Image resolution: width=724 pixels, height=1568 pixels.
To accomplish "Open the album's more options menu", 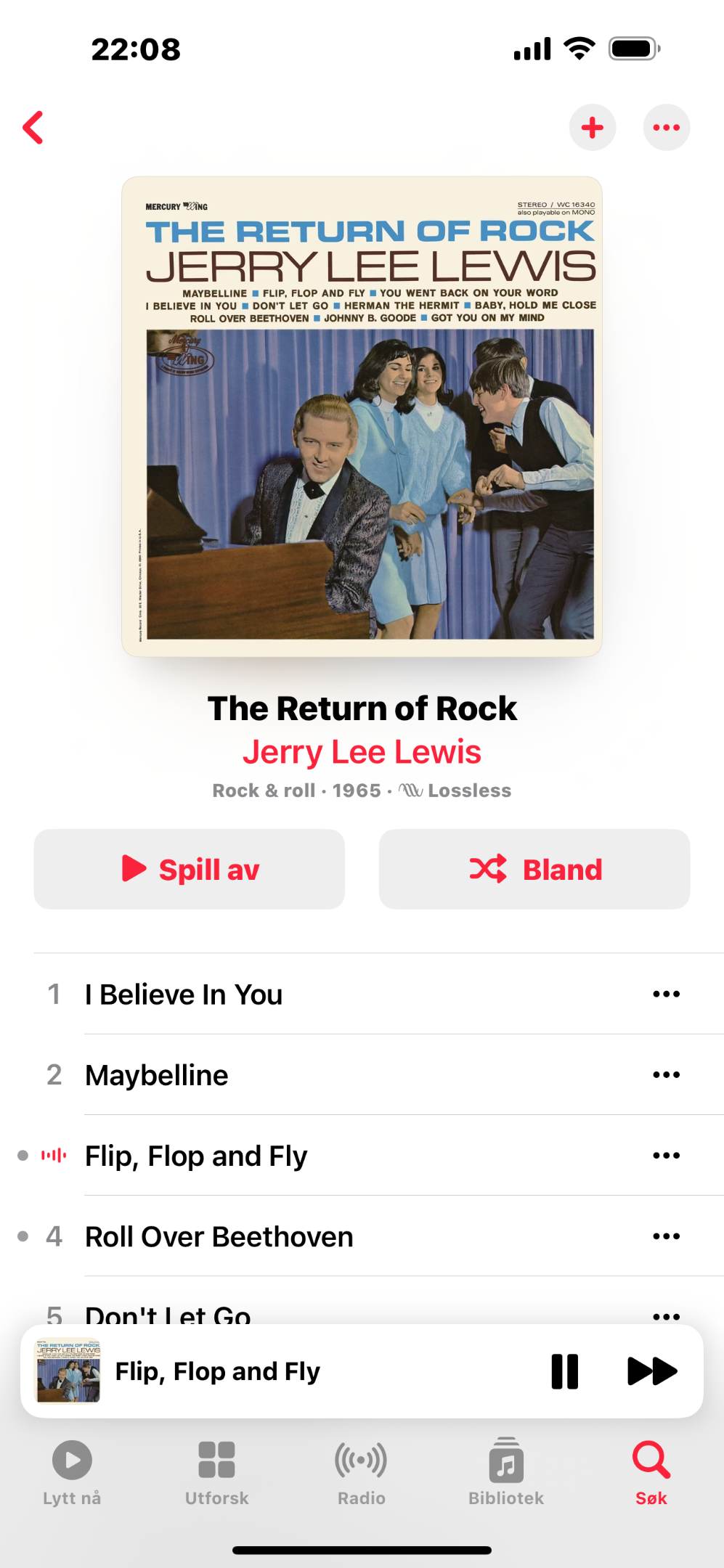I will (666, 128).
